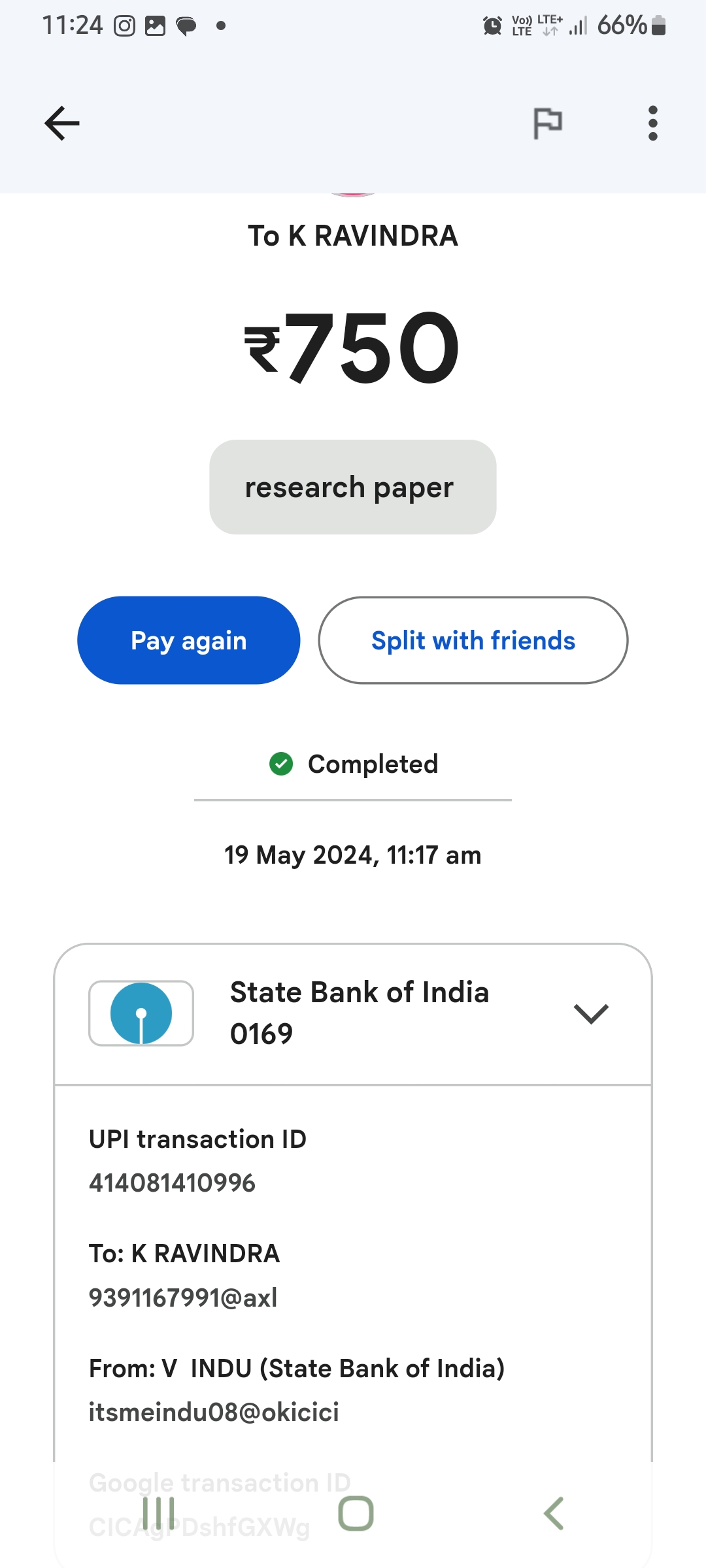Viewport: 706px width, 1568px height.
Task: Select Split with friends
Action: tap(473, 640)
